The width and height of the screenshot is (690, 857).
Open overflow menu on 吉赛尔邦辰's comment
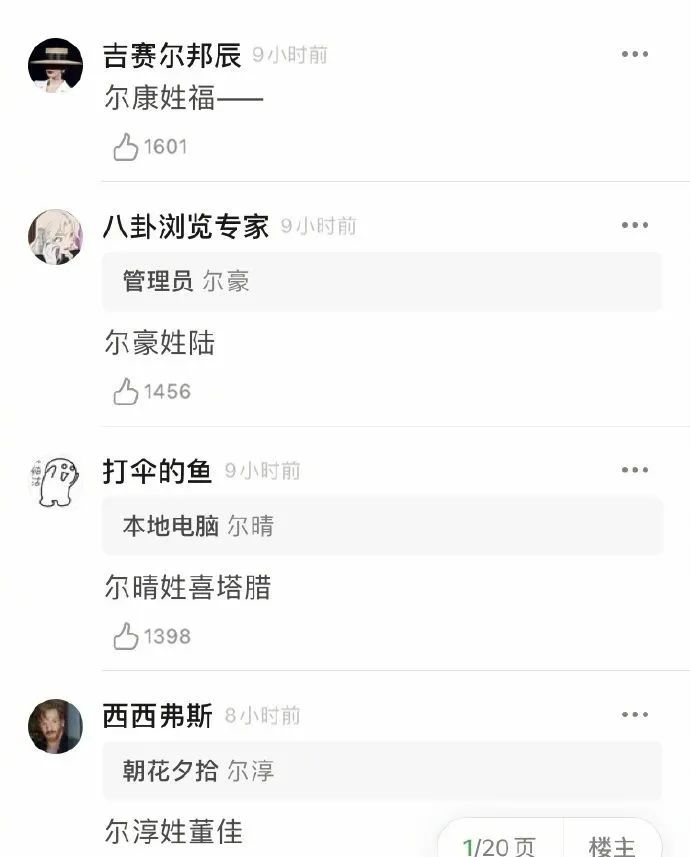click(x=635, y=54)
